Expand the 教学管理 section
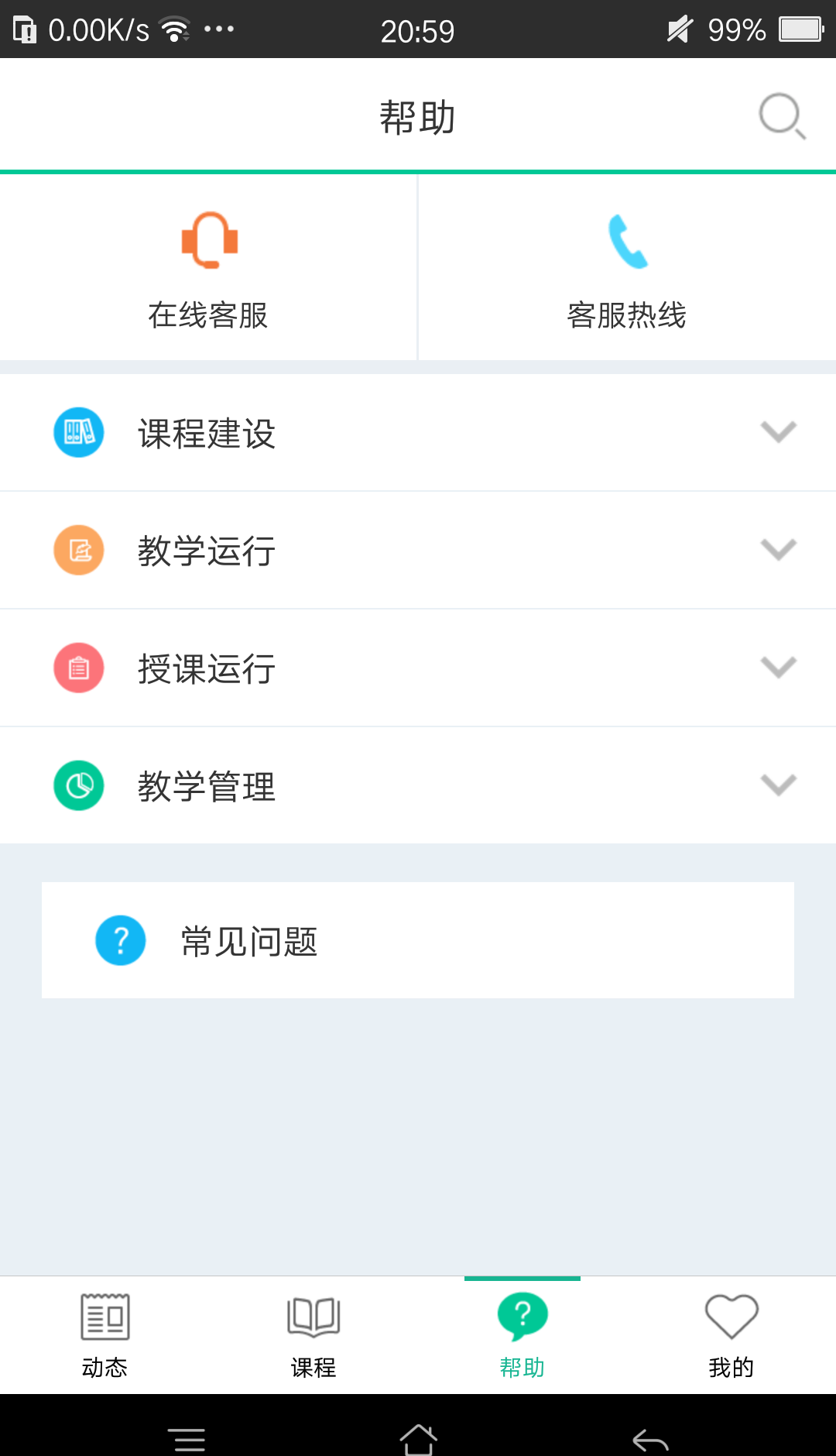 pos(778,786)
